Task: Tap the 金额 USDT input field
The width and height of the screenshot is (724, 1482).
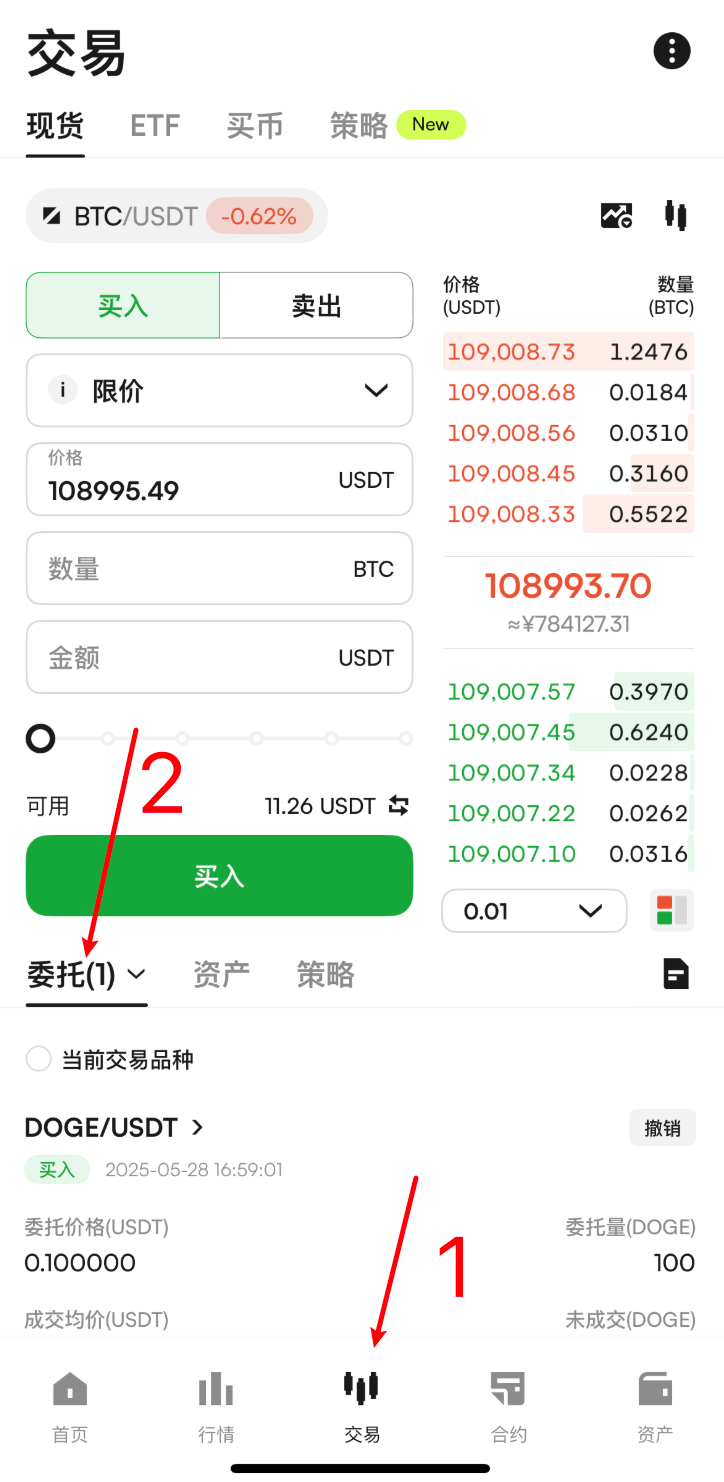Action: pyautogui.click(x=219, y=658)
